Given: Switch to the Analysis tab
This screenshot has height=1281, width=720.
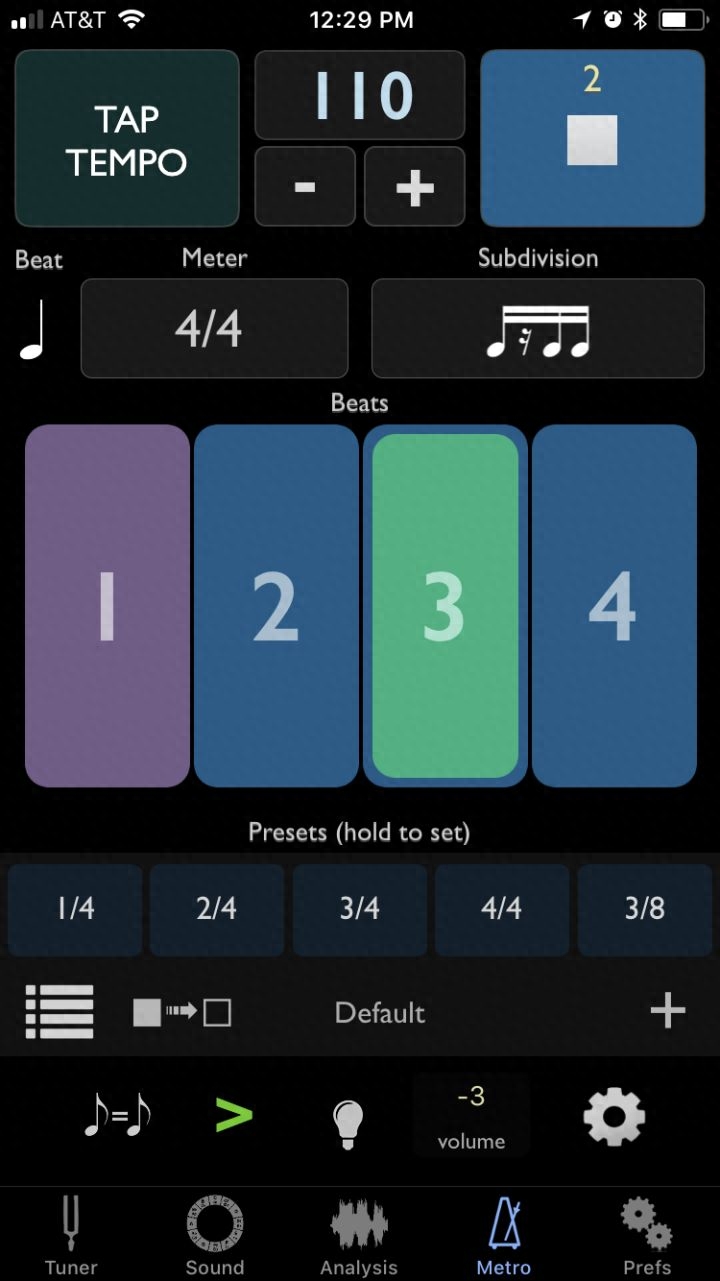Looking at the screenshot, I should pos(359,1238).
